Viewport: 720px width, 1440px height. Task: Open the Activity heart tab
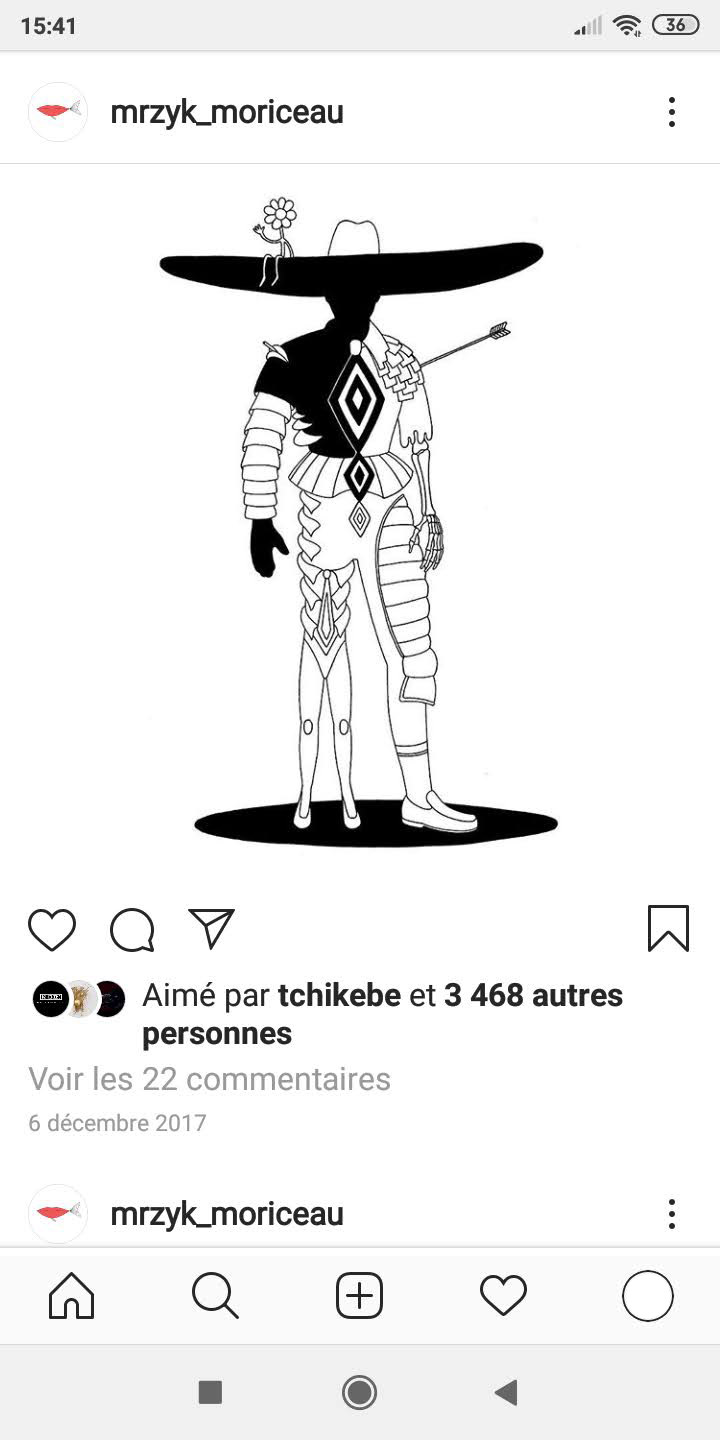[503, 1296]
